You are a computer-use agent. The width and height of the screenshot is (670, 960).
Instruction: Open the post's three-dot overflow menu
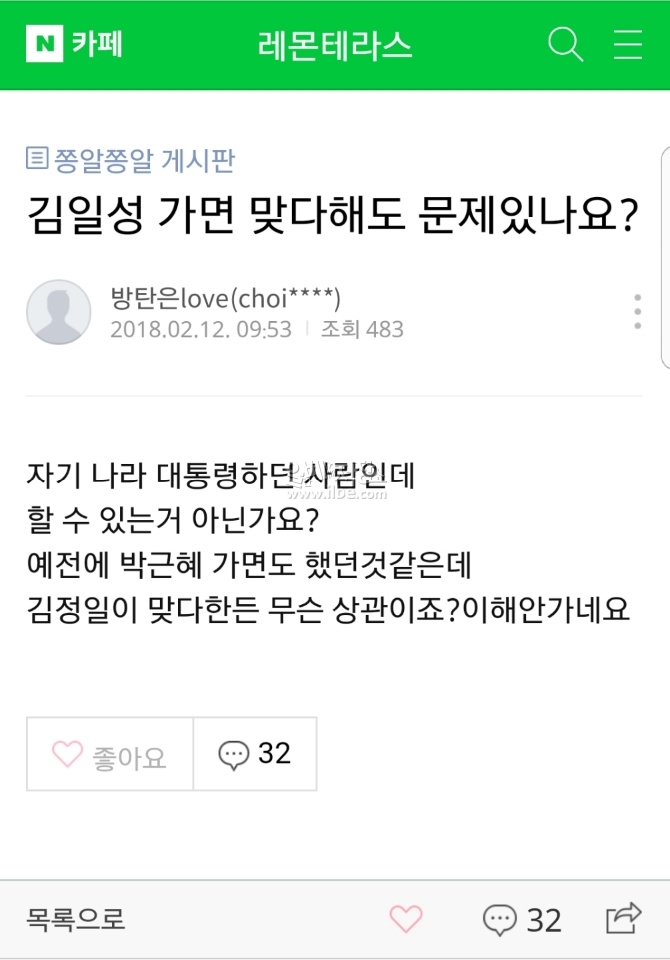pos(638,312)
